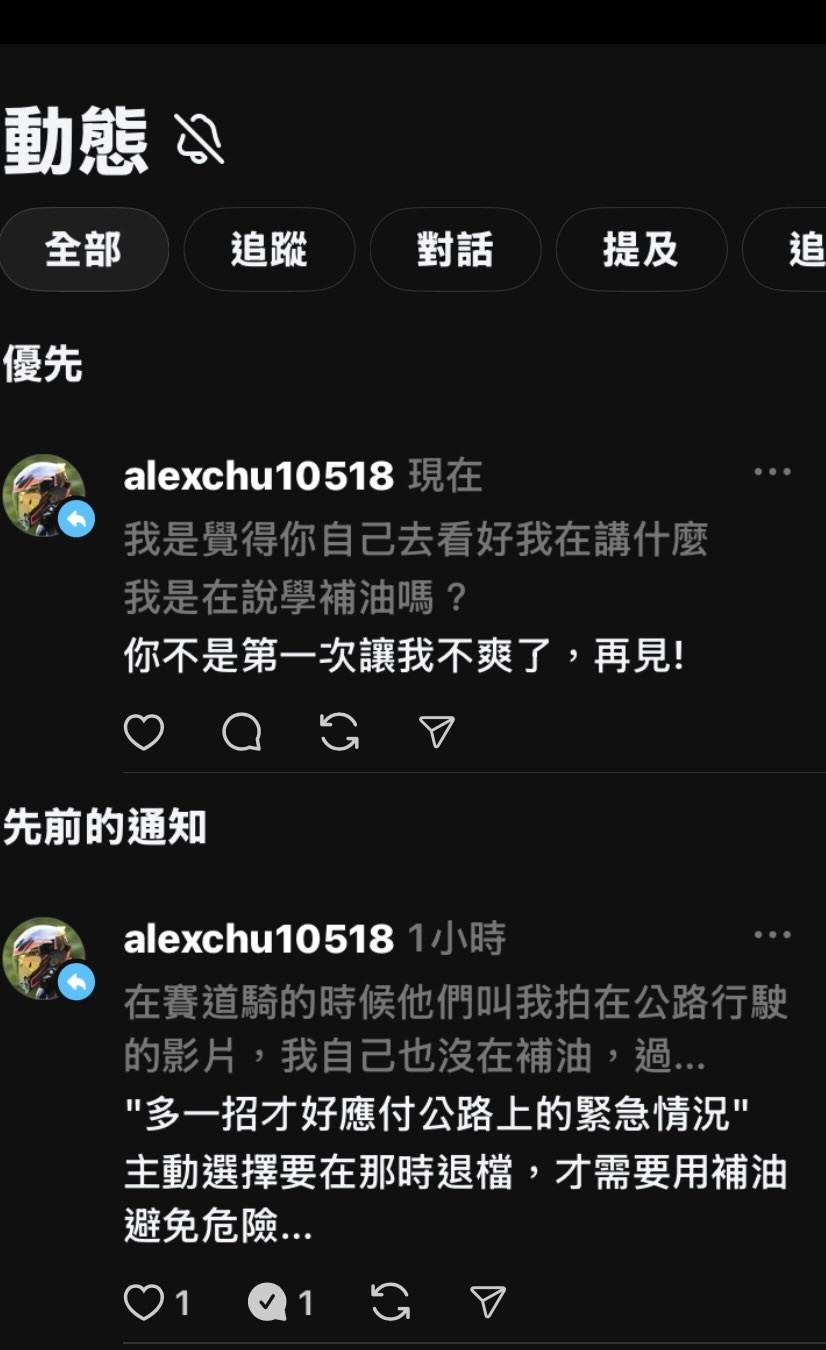Switch to the 對話 tab
Image resolution: width=826 pixels, height=1350 pixels.
click(x=455, y=249)
